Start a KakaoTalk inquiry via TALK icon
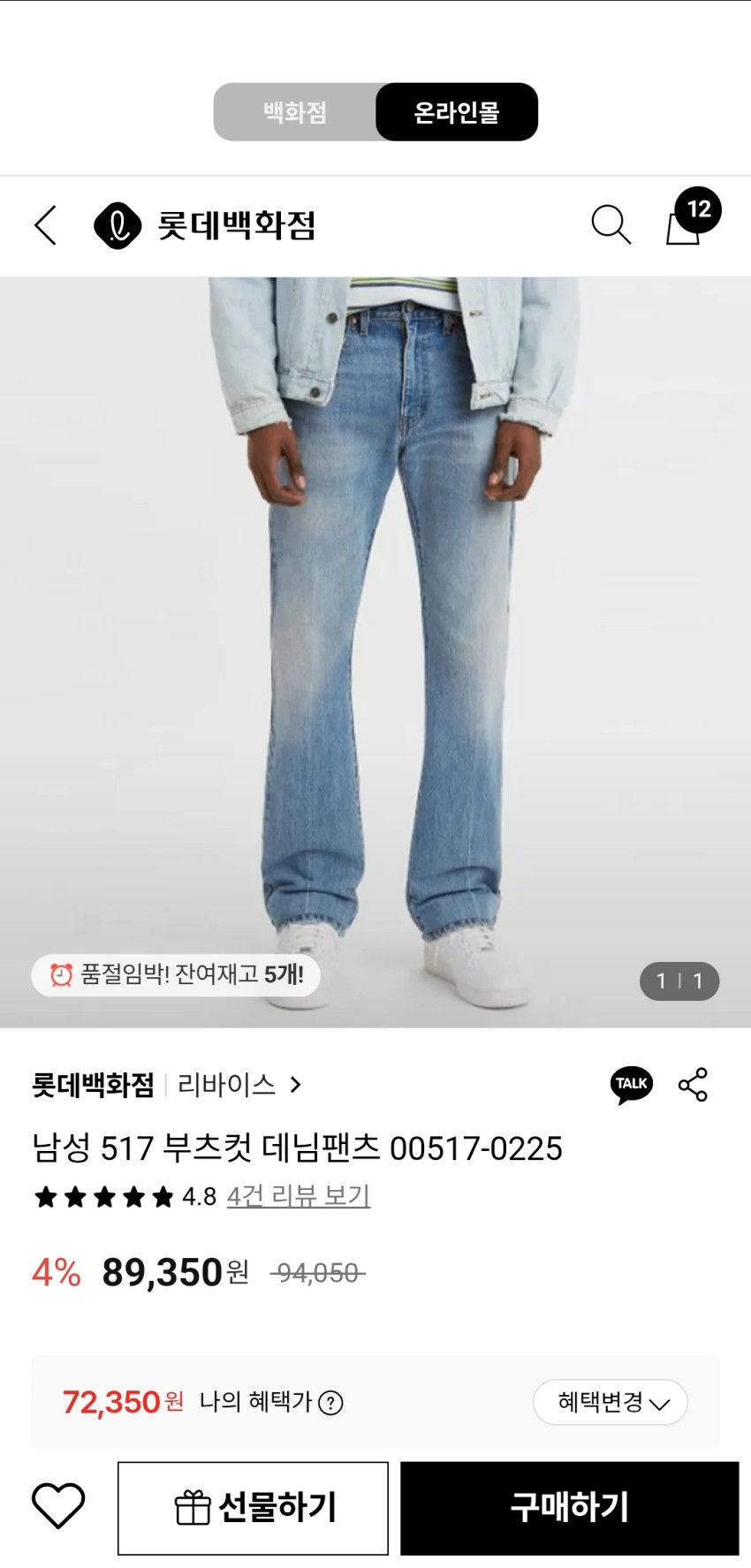751x1568 pixels. pyautogui.click(x=631, y=1084)
